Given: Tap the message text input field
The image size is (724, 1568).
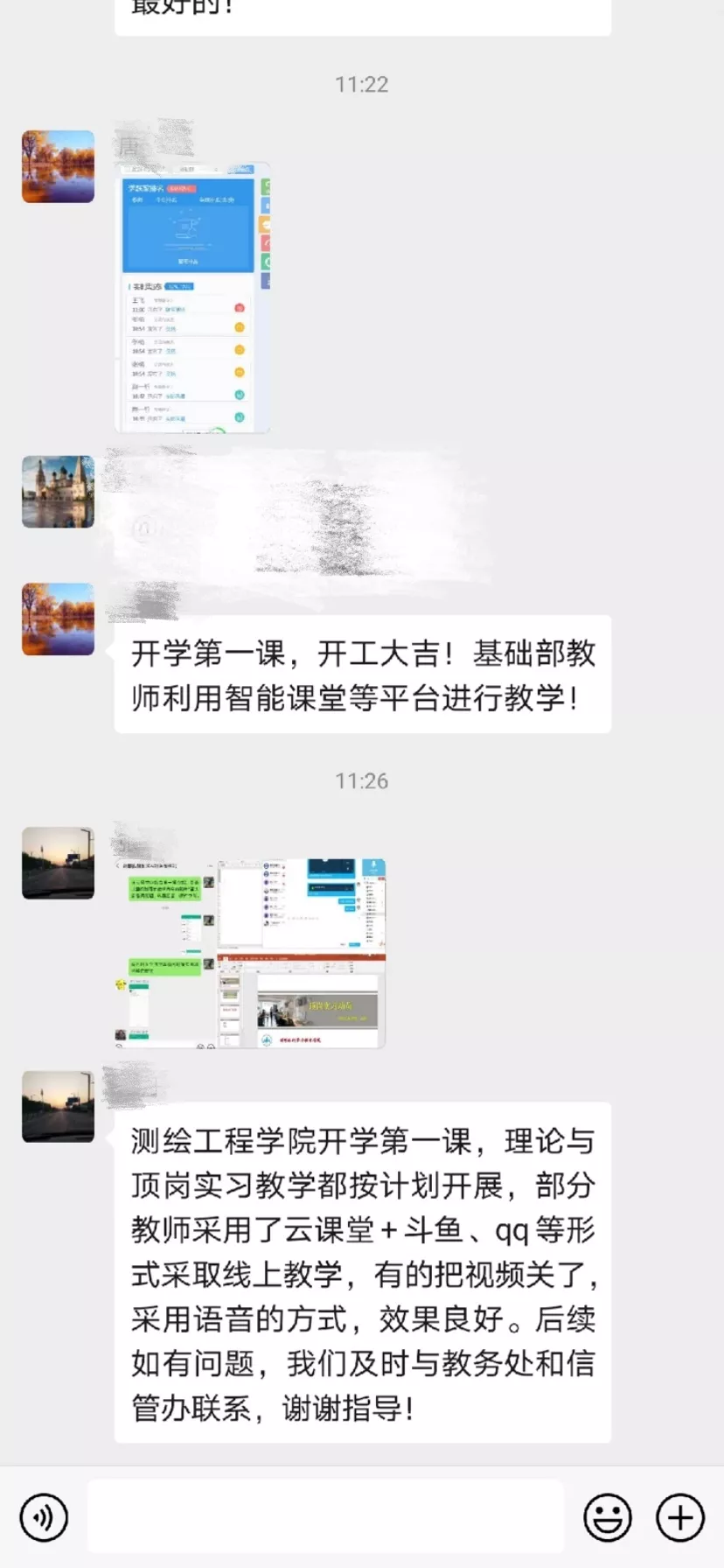Looking at the screenshot, I should [x=325, y=1517].
